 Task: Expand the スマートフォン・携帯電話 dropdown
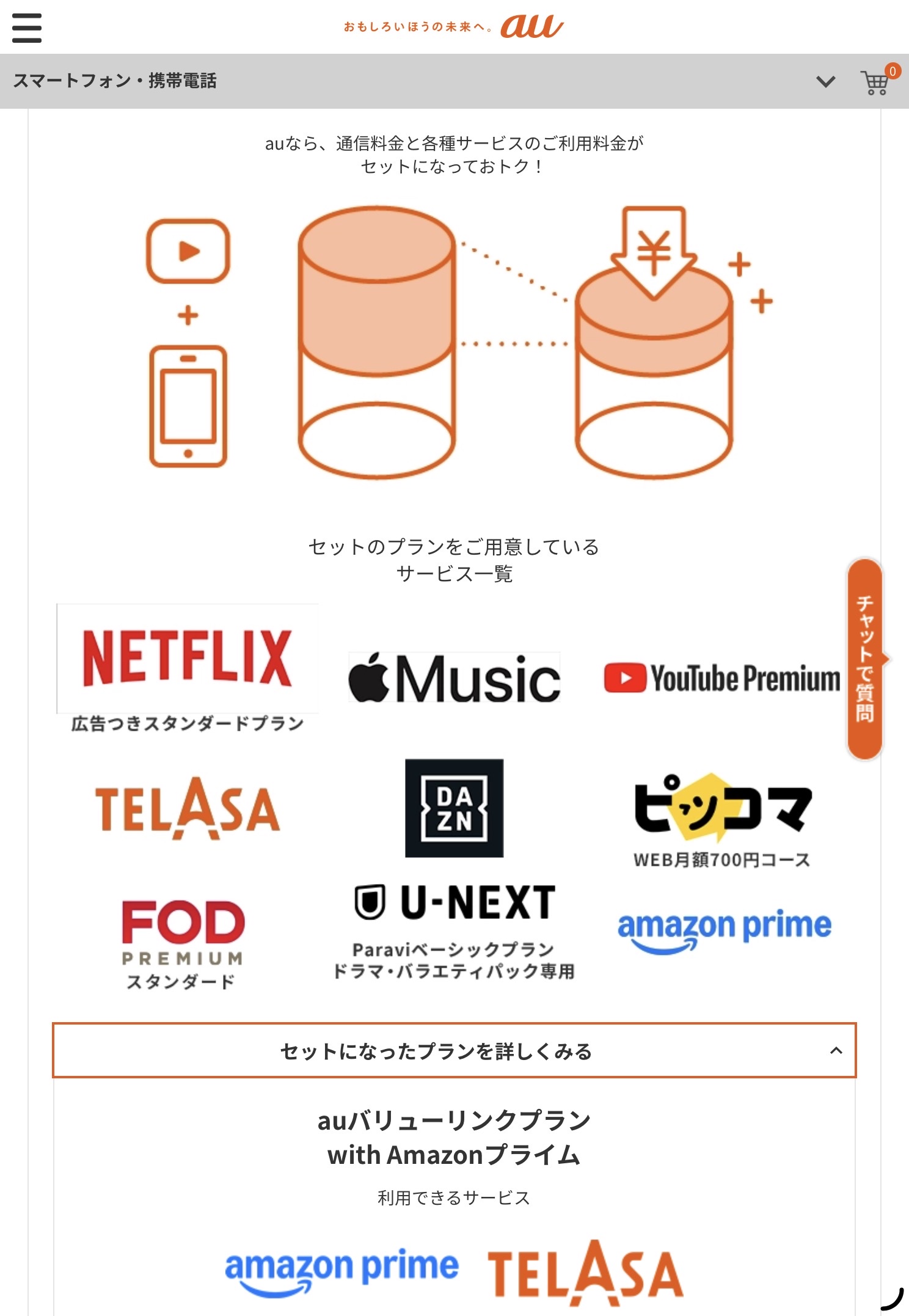click(x=826, y=82)
